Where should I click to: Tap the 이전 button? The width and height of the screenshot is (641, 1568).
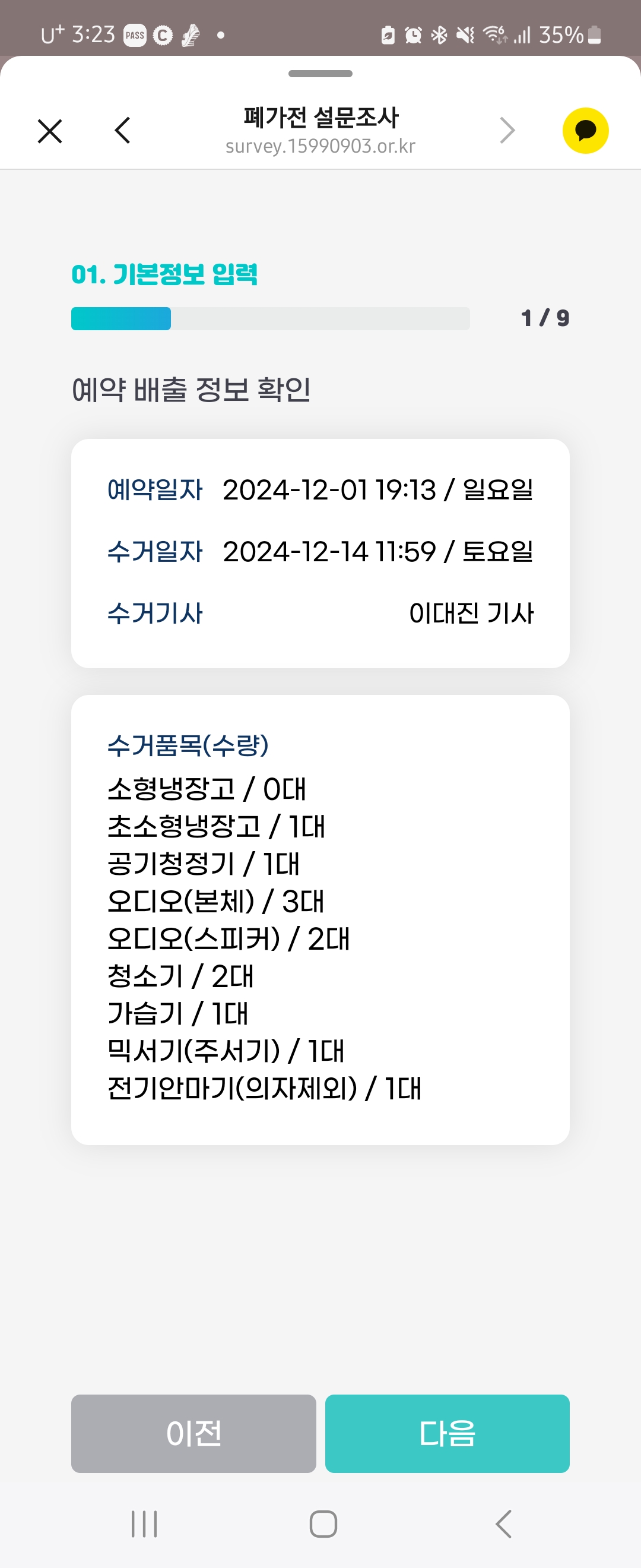tap(193, 1433)
